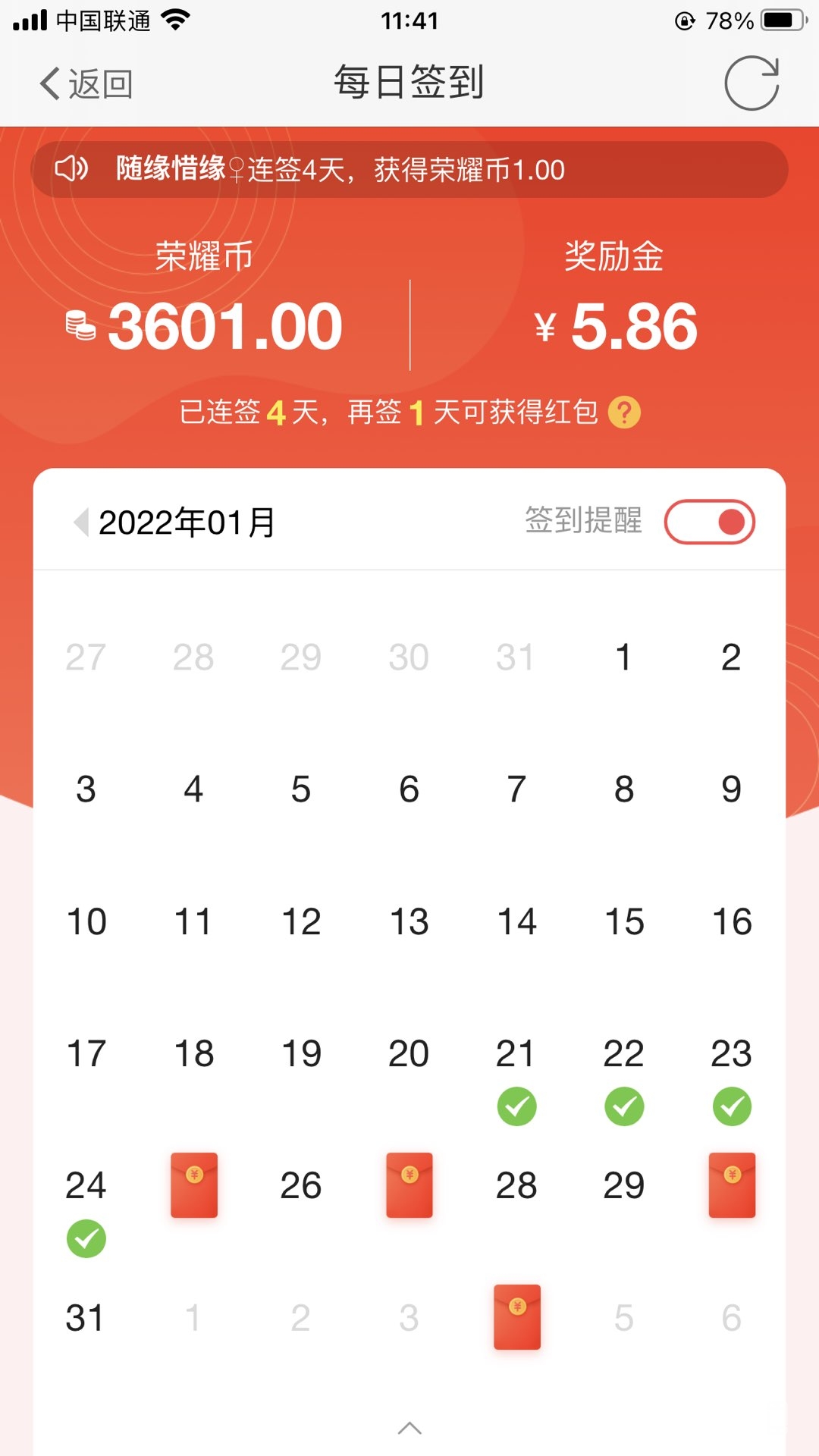Click the green check mark on January 21
This screenshot has width=819, height=1456.
pyautogui.click(x=516, y=1107)
